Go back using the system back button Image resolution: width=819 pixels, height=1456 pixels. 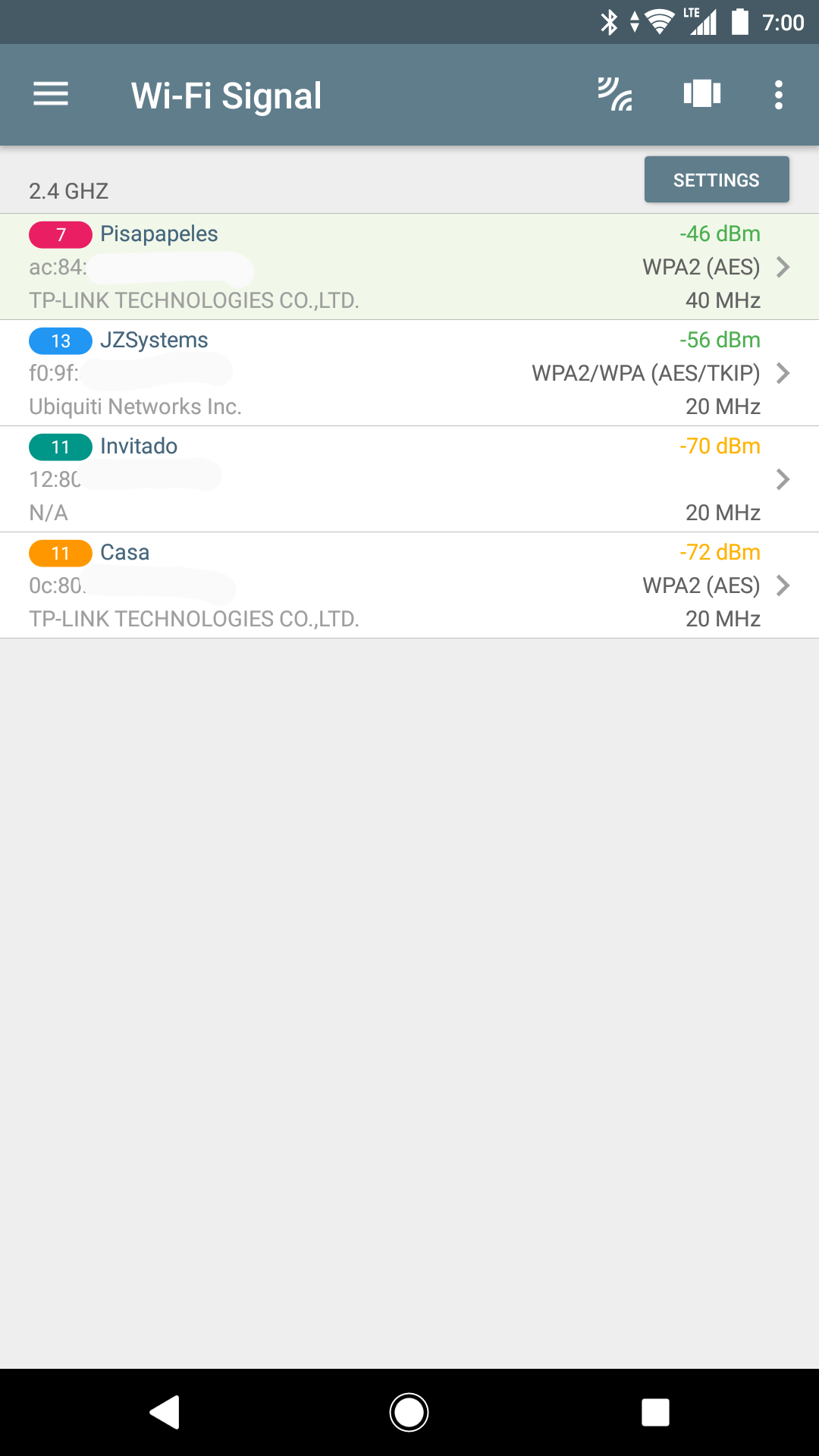(164, 1412)
